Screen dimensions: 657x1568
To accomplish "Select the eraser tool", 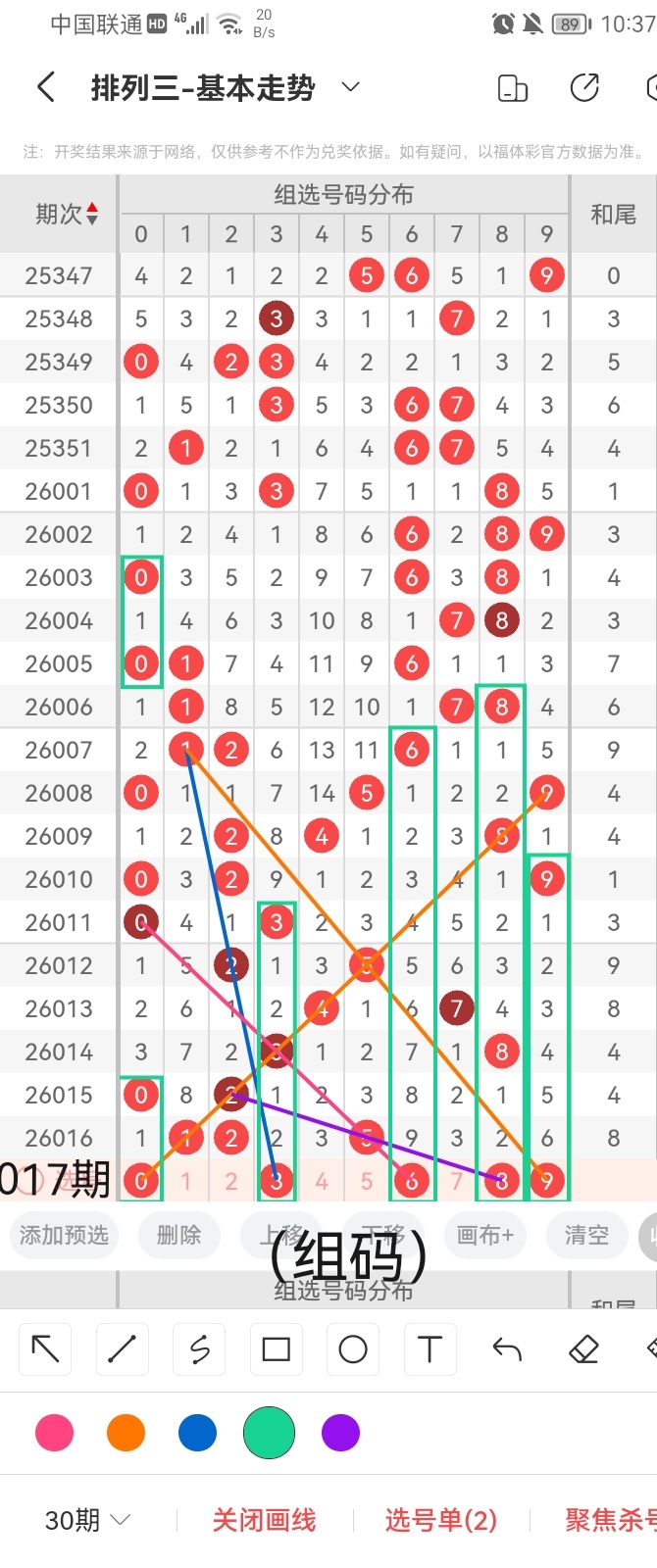I will pyautogui.click(x=583, y=1349).
